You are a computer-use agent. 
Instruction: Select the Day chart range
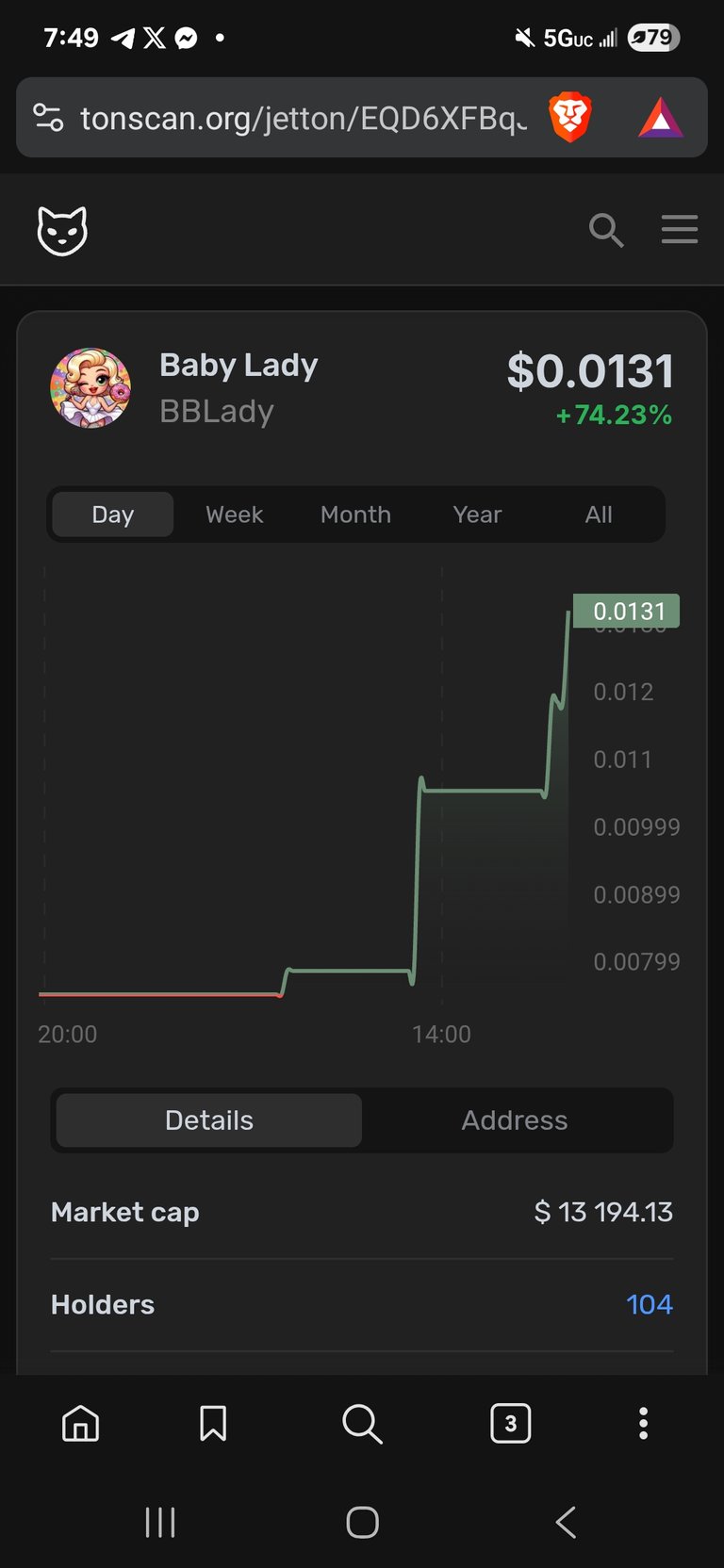(113, 514)
